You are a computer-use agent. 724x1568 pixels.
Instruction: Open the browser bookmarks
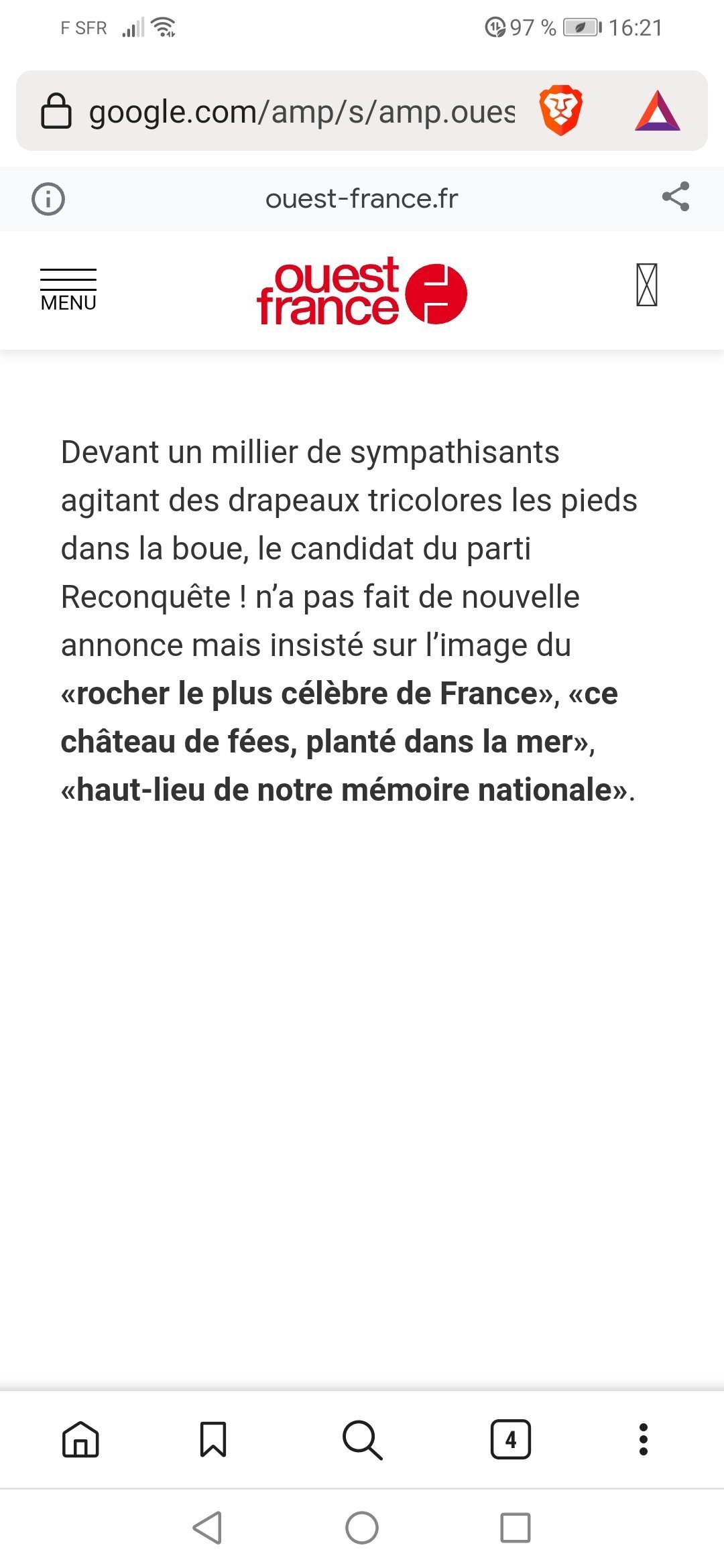click(x=213, y=1439)
